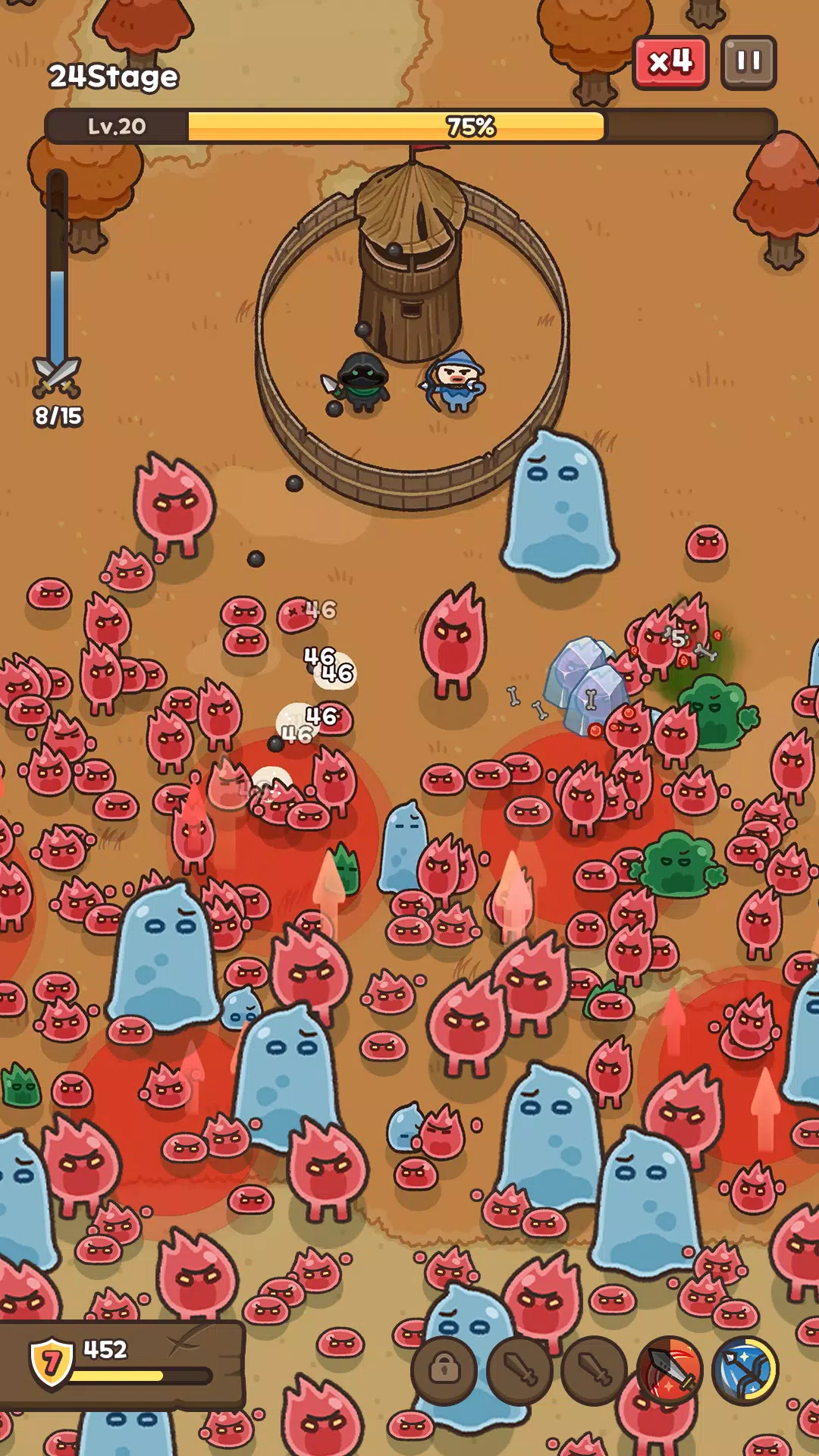The image size is (819, 1456).
Task: Use the blue bow and arrow skill
Action: (x=745, y=1370)
